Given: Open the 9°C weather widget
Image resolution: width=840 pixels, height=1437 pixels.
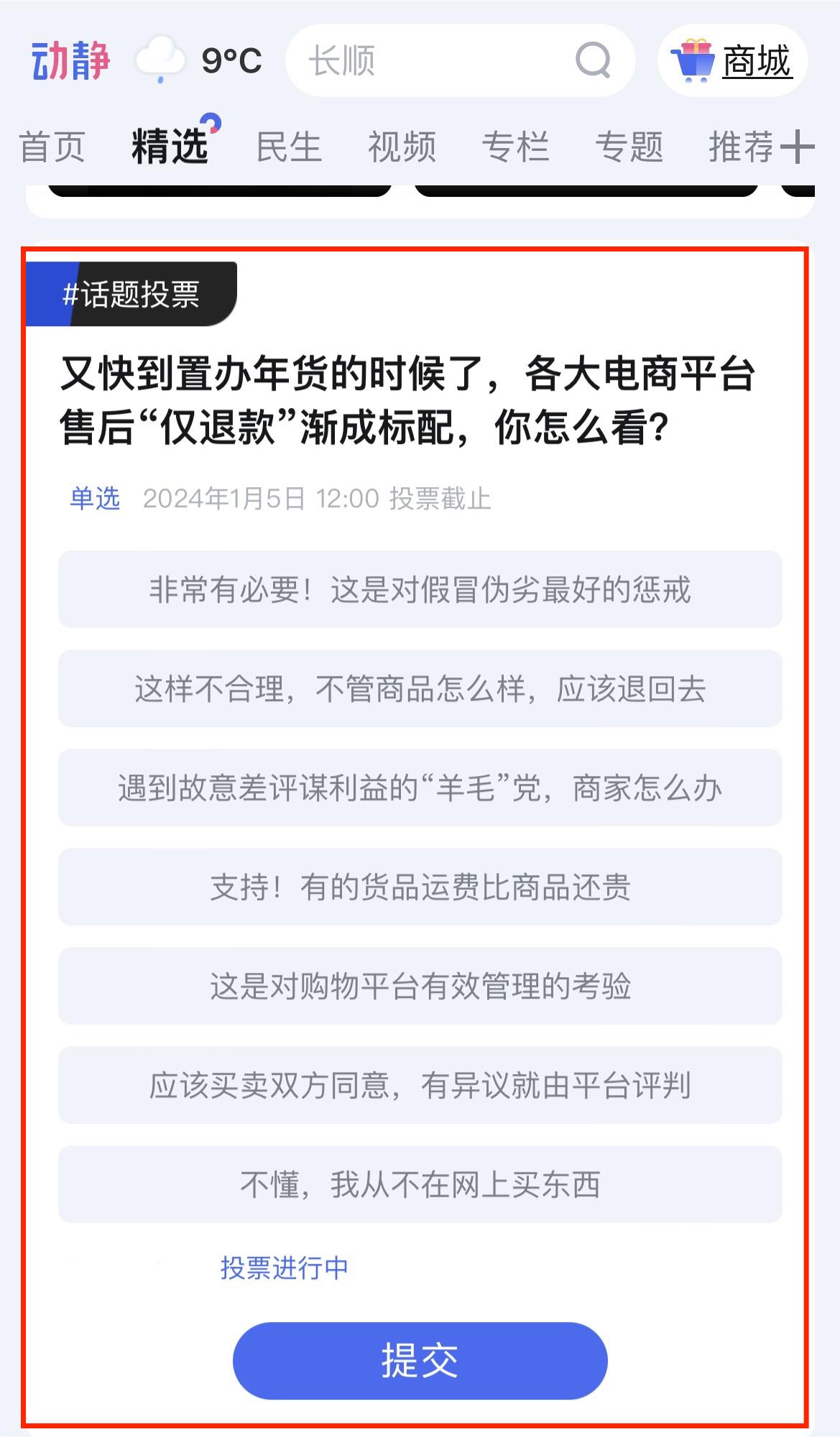Looking at the screenshot, I should coord(199,60).
